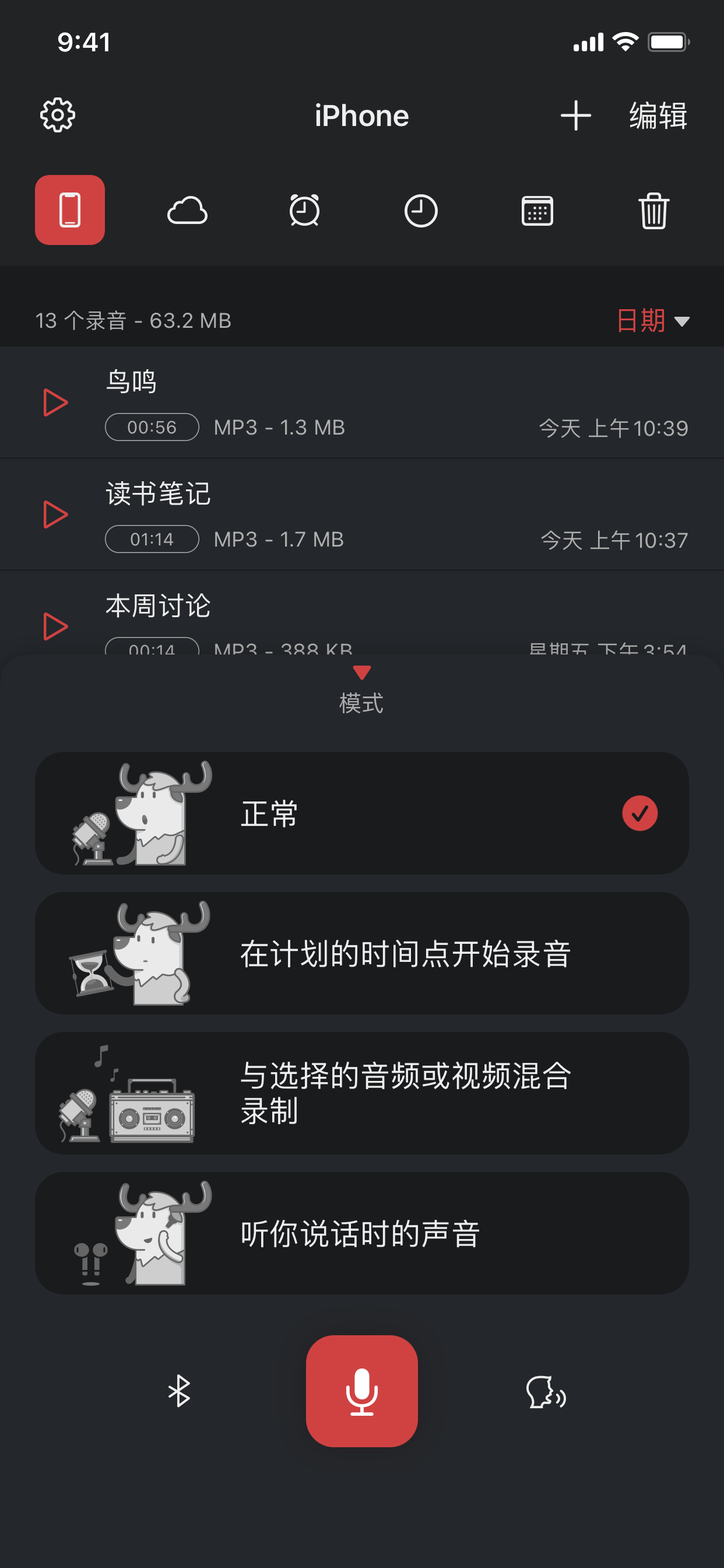This screenshot has height=1568, width=724.
Task: Select the iPhone storage tab
Action: [70, 210]
